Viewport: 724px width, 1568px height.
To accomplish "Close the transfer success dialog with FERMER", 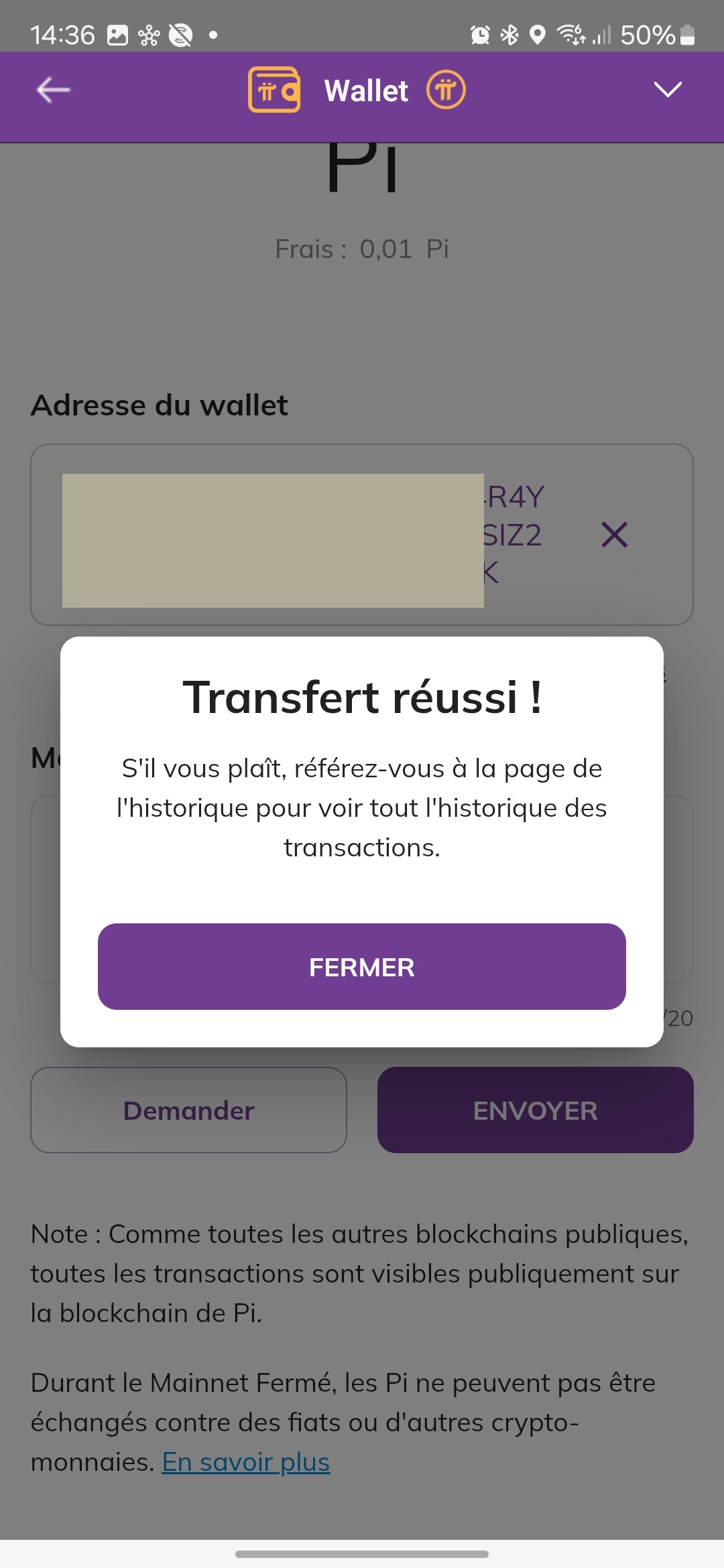I will (361, 966).
